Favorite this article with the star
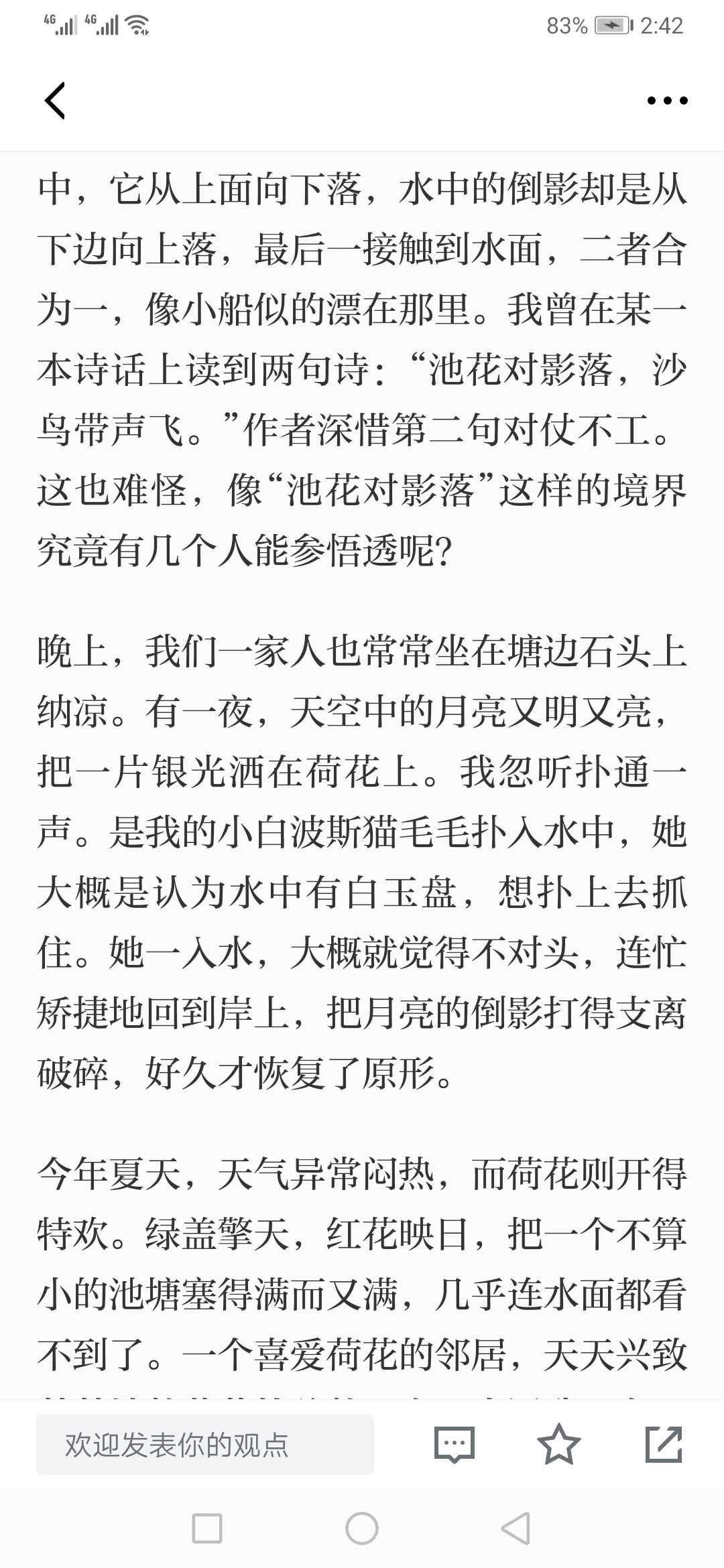Image resolution: width=724 pixels, height=1568 pixels. point(559,1444)
